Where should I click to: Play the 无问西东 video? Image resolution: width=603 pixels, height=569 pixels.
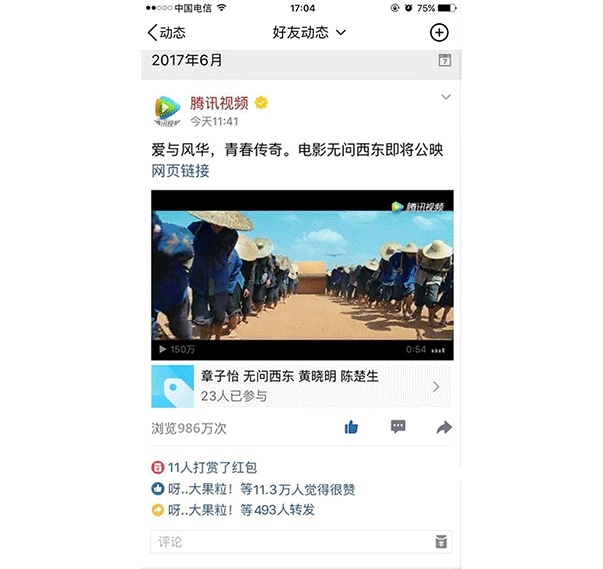click(302, 274)
